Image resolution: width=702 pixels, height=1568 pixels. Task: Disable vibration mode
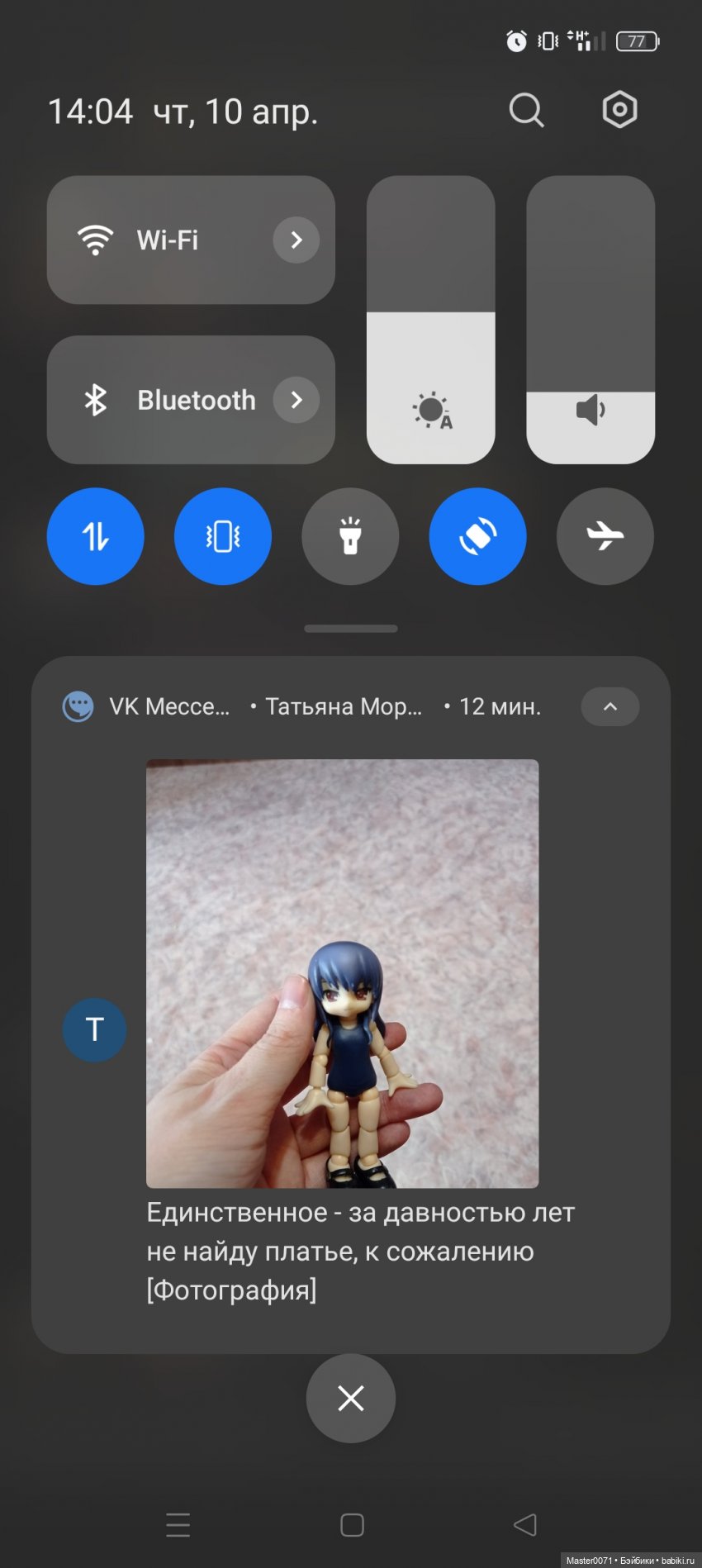223,536
